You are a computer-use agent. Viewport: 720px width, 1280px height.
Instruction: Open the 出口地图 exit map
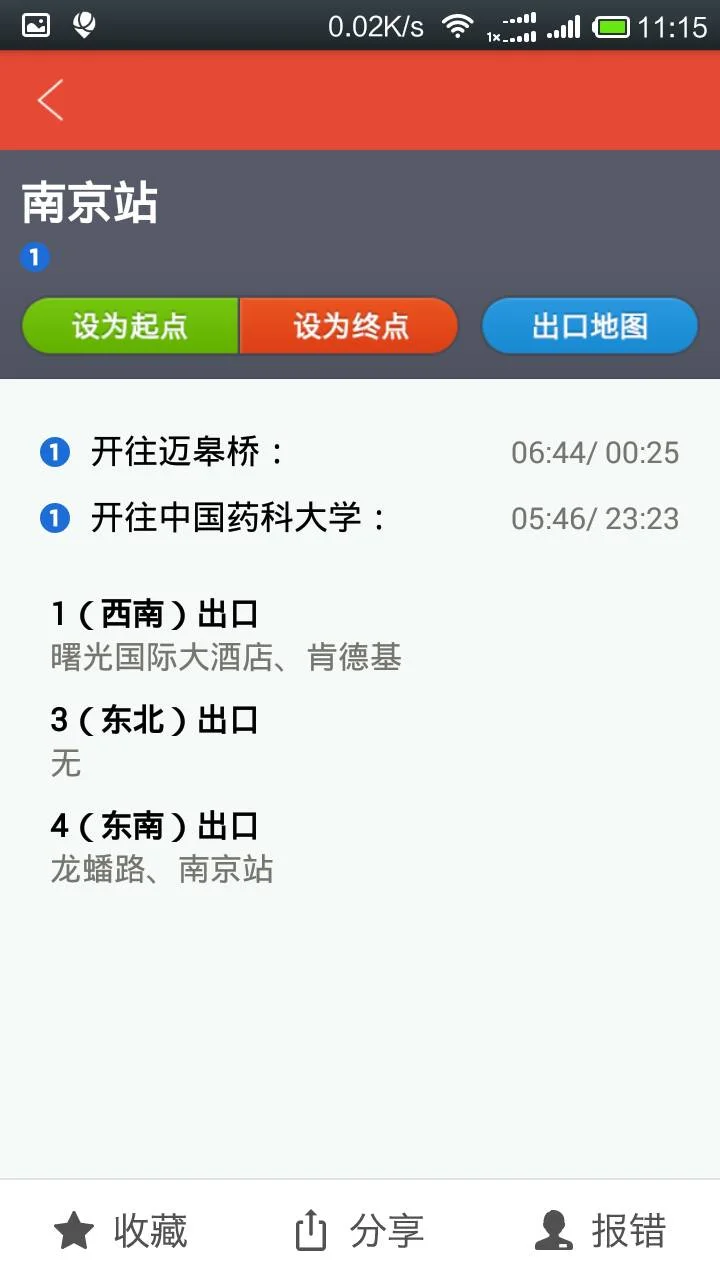(x=589, y=325)
